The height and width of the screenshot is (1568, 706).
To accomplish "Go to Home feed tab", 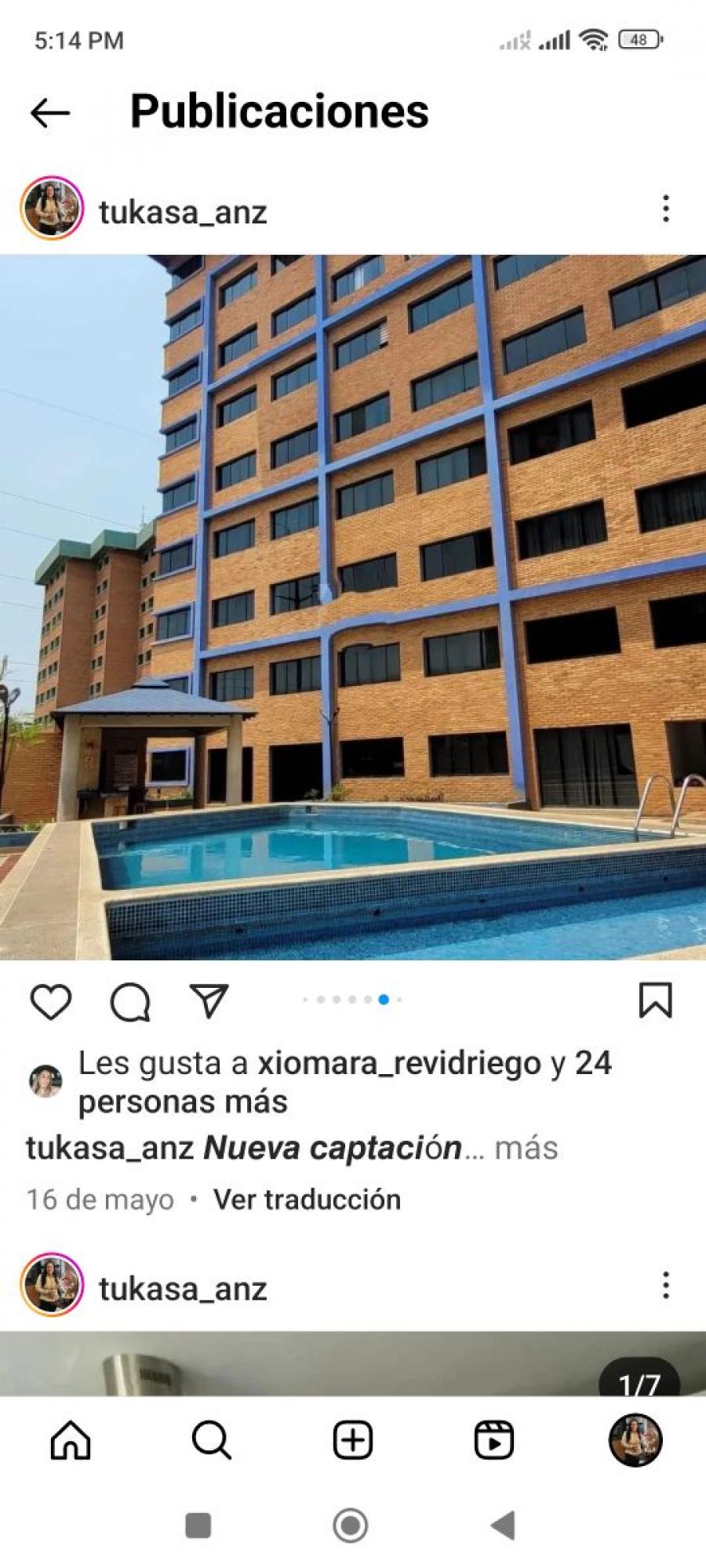I will coord(71,1440).
